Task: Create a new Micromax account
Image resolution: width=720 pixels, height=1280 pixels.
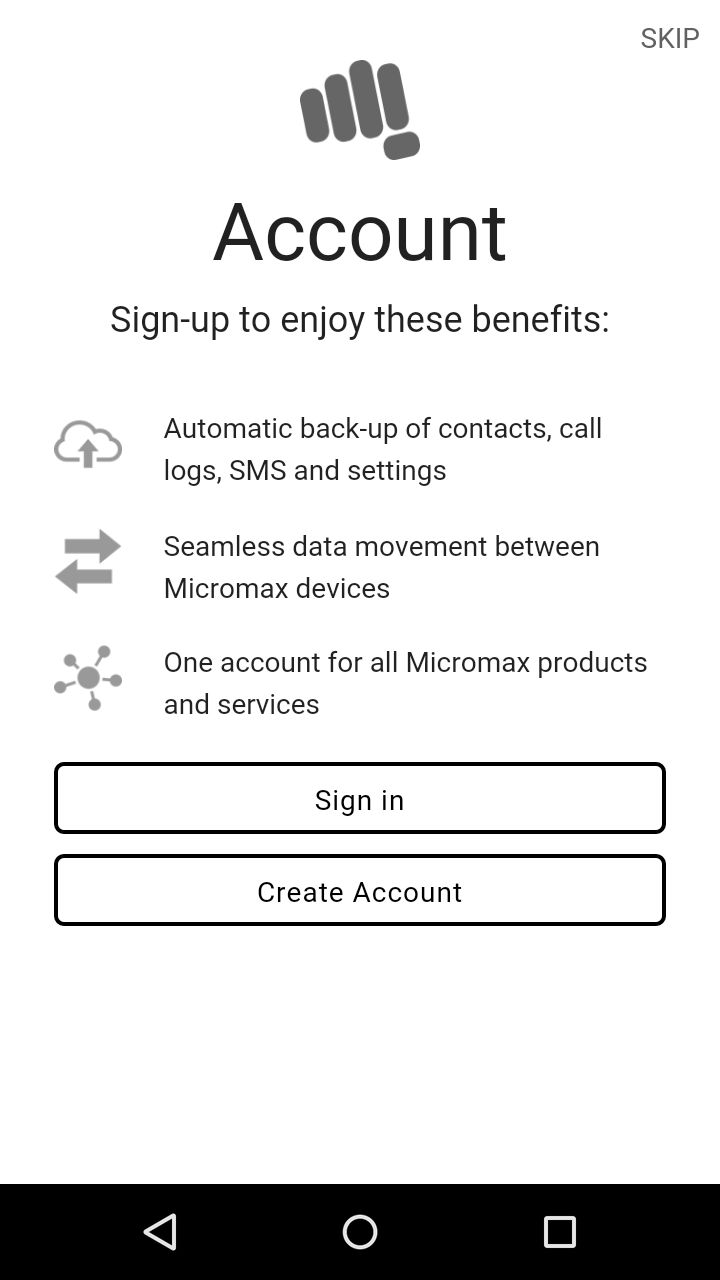Action: [360, 890]
